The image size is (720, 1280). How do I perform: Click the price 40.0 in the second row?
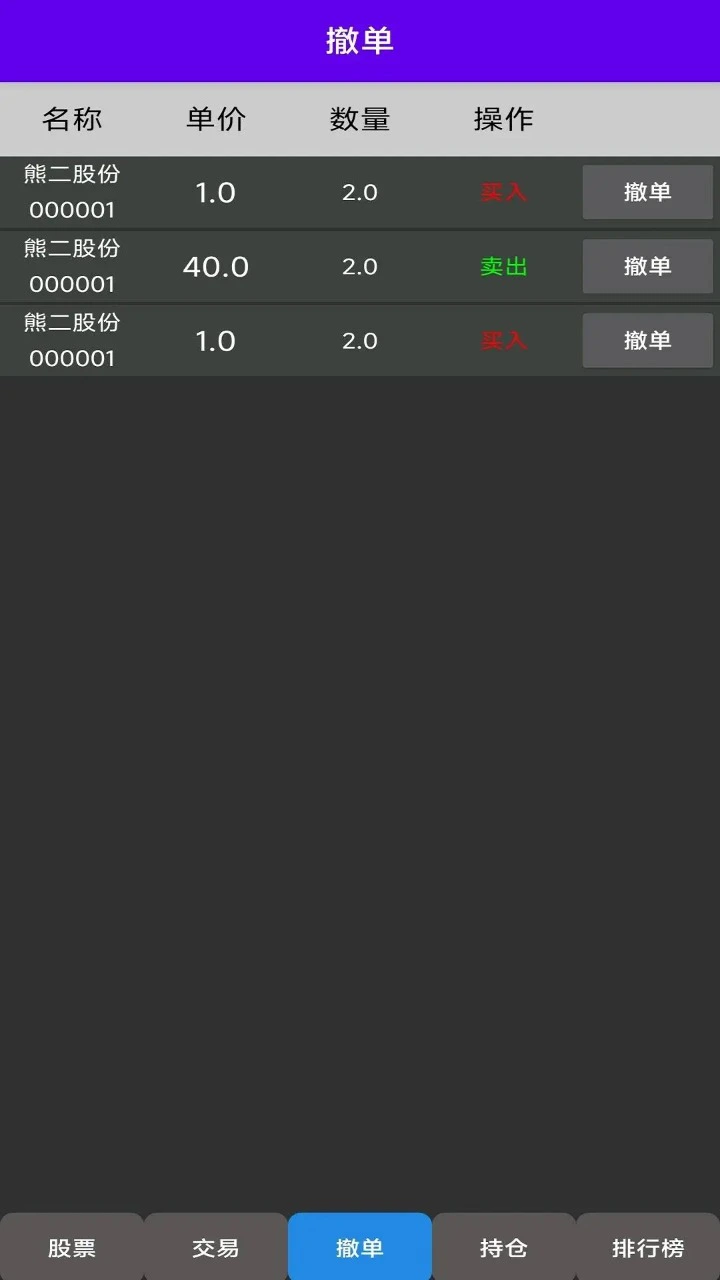click(215, 266)
